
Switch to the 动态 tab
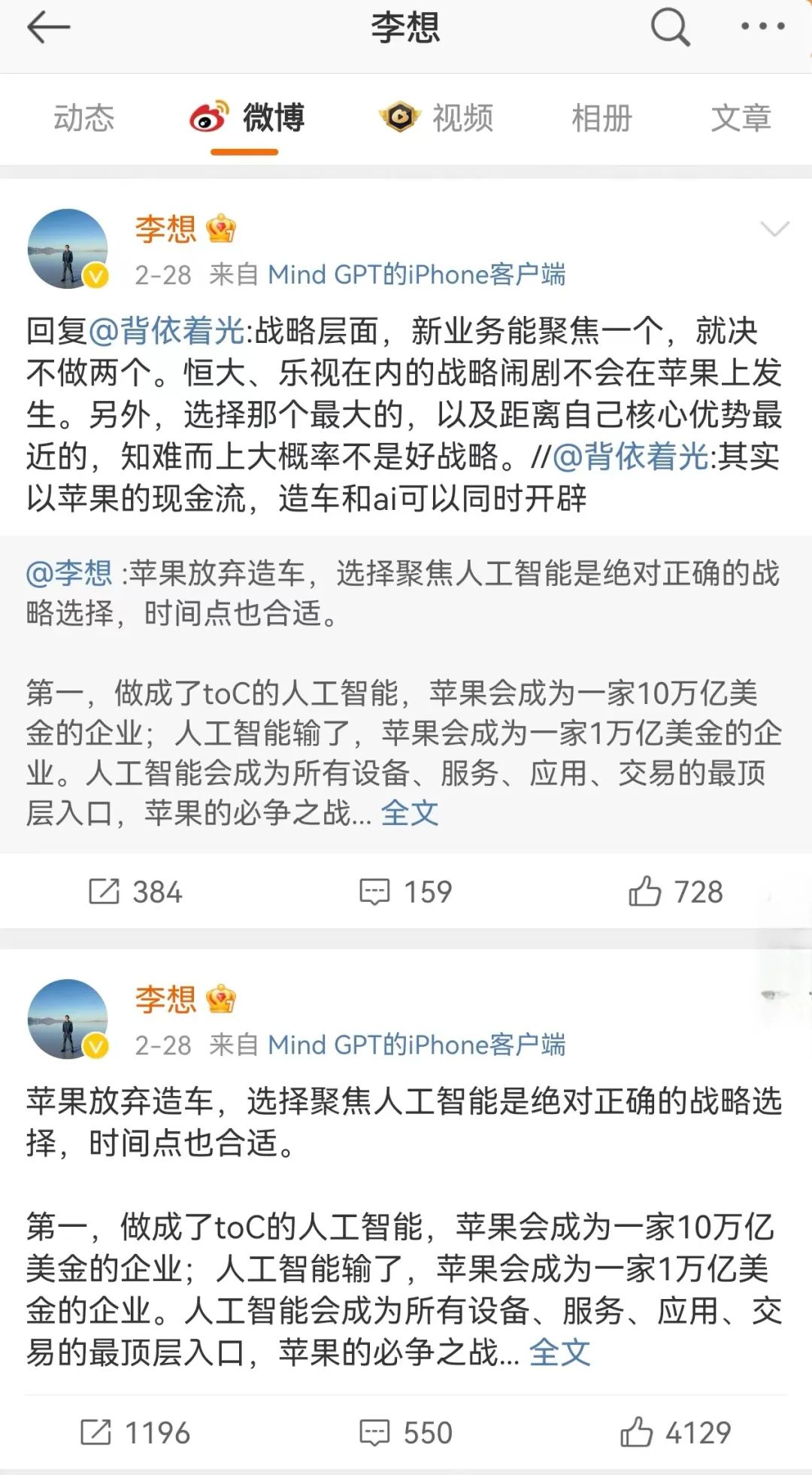pos(83,119)
